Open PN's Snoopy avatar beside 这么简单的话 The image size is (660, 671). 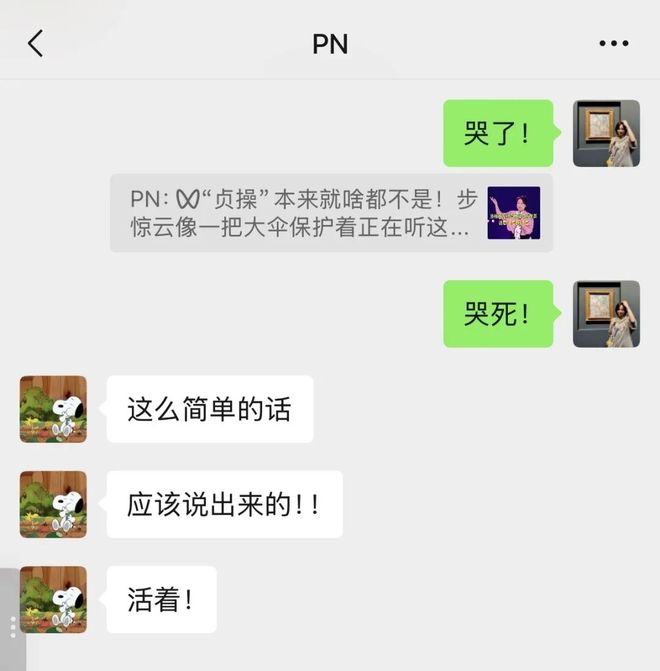53,409
